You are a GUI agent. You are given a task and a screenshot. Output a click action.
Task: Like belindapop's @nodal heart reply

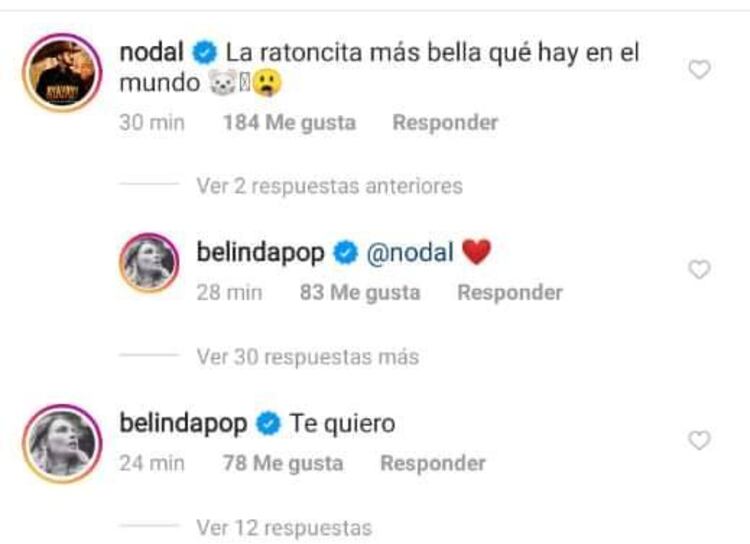(x=700, y=269)
